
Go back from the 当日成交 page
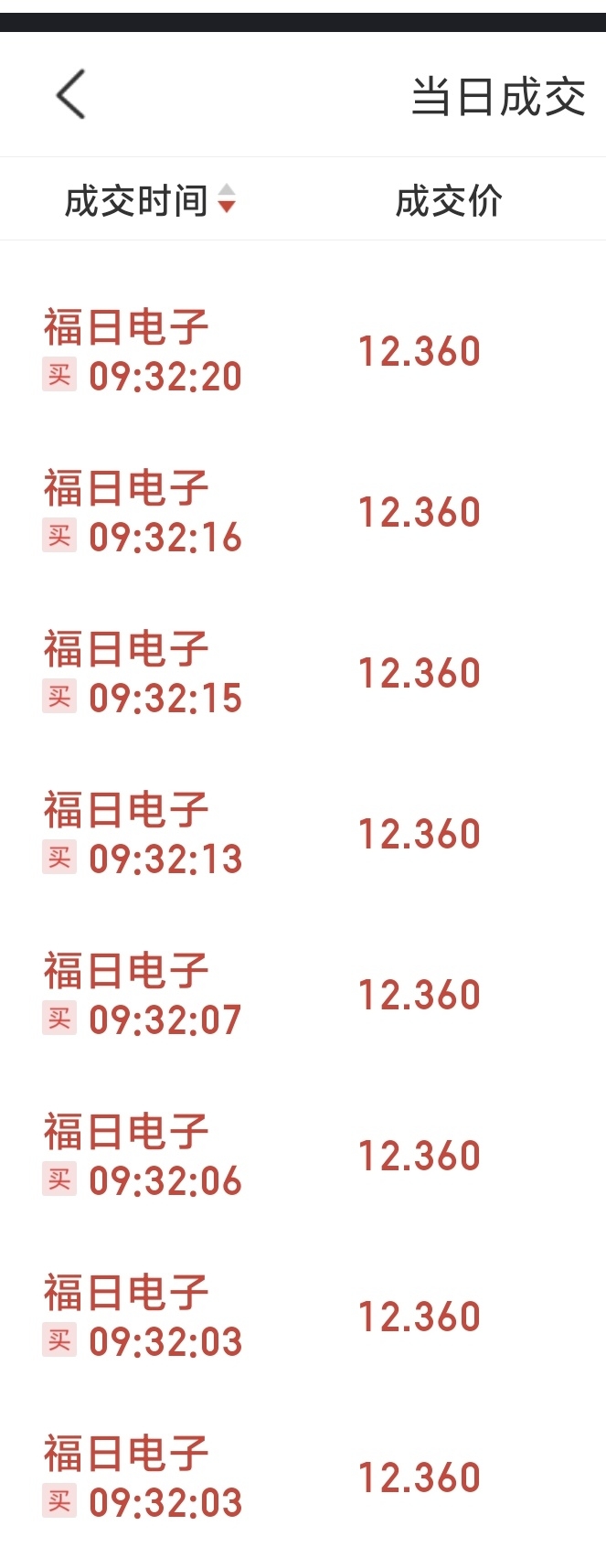(x=70, y=94)
